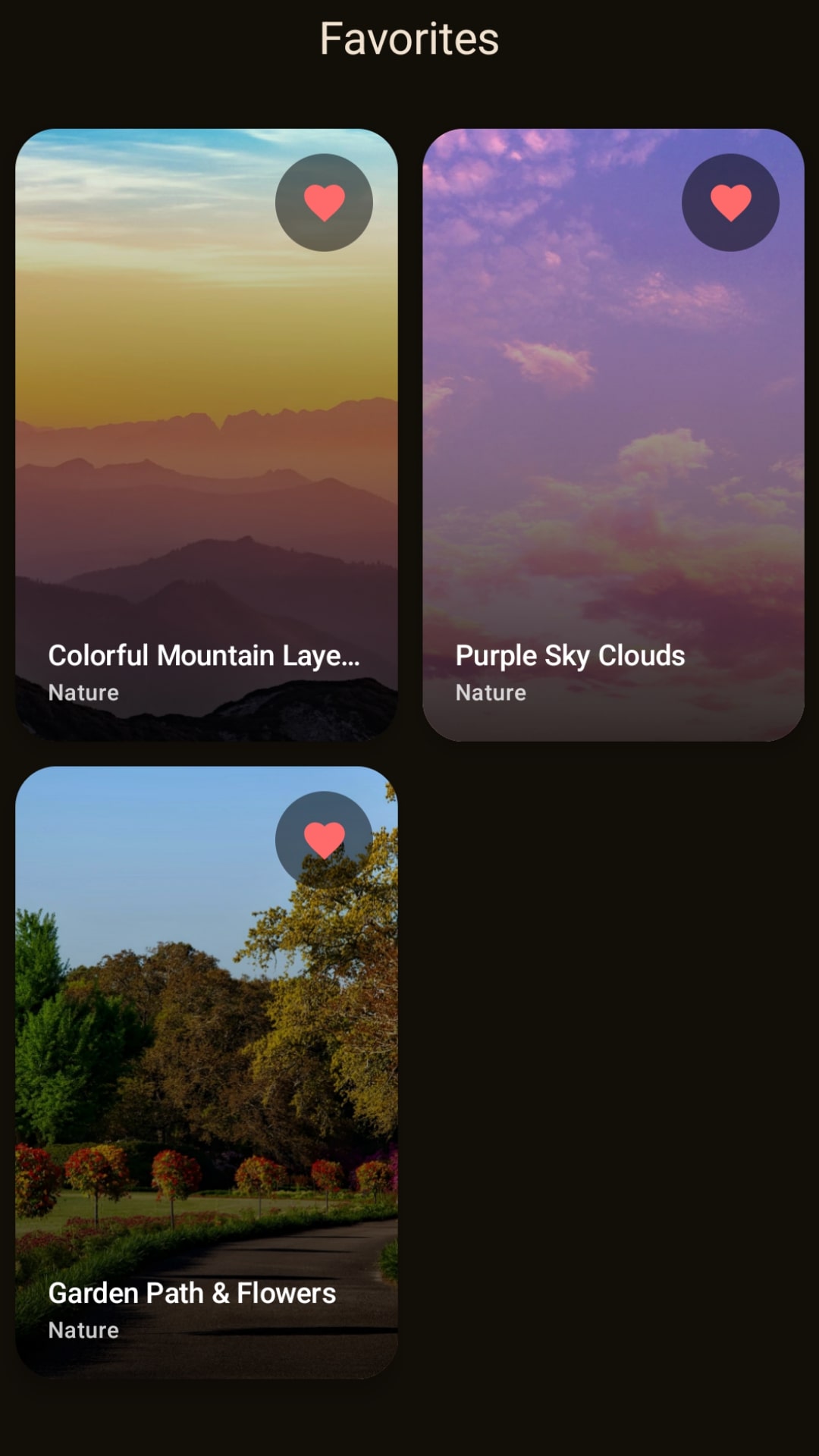The image size is (819, 1456).
Task: Tap the heart on Garden Path & Flowers
Action: tap(324, 839)
